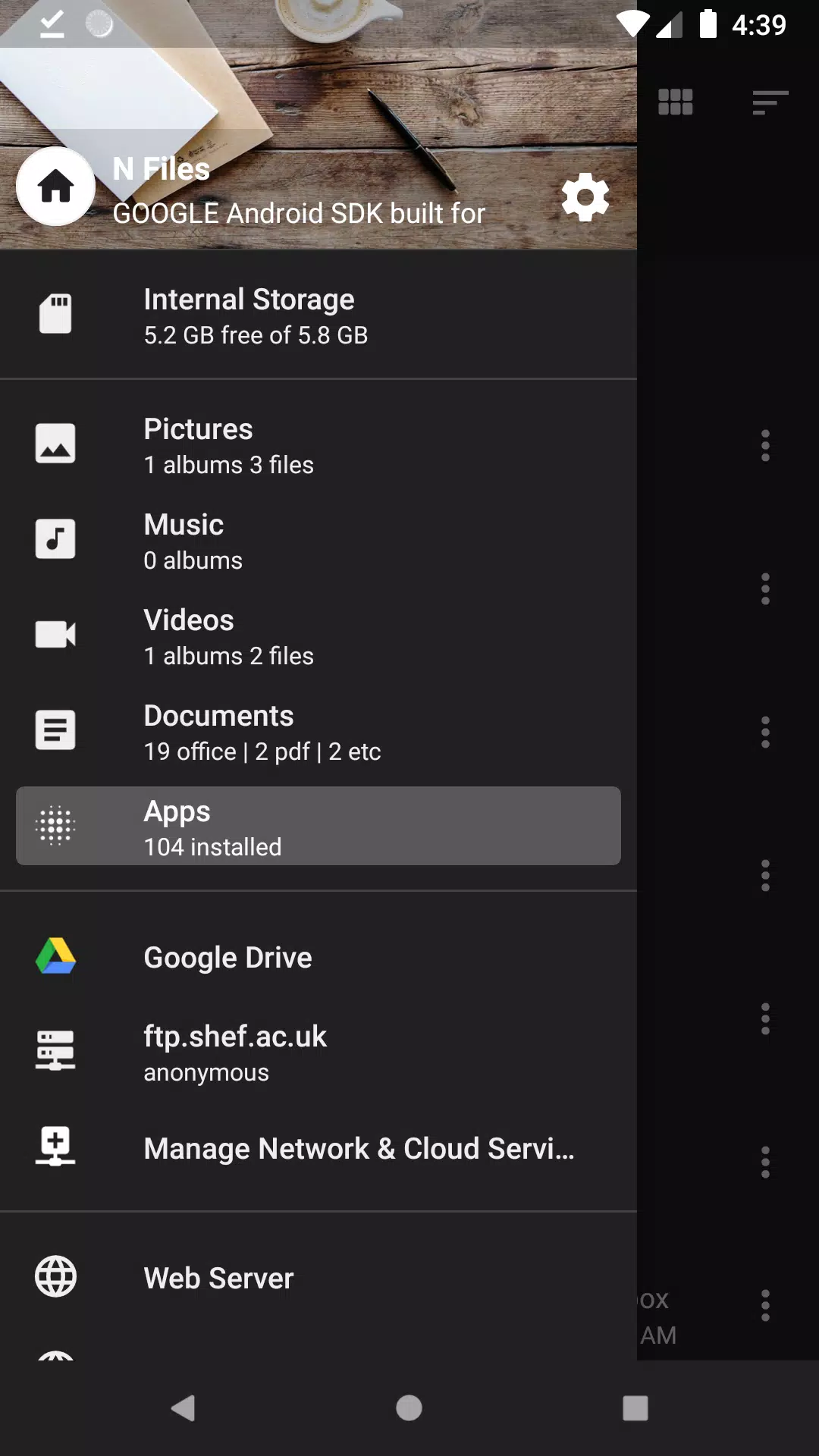
Task: Open Web Server
Action: [x=318, y=1278]
